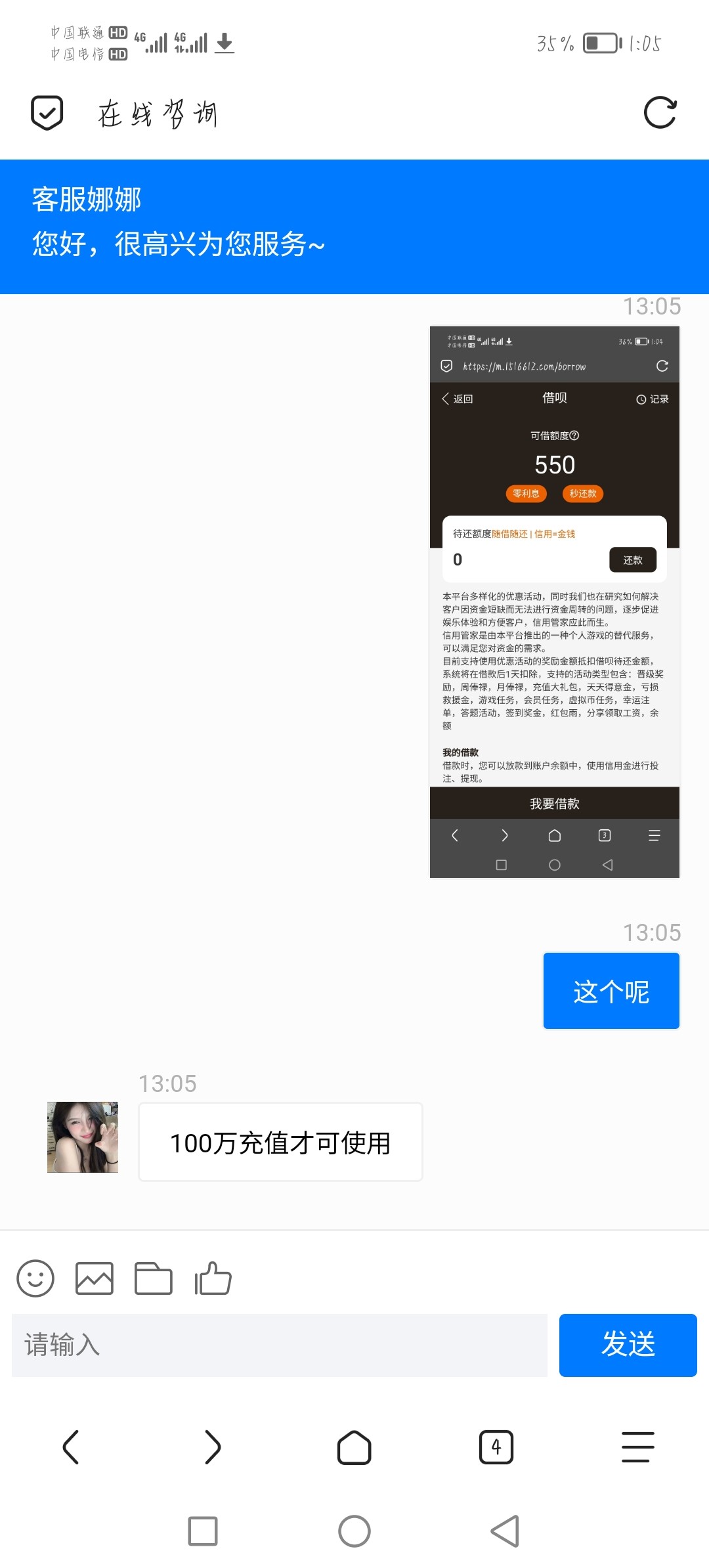This screenshot has width=709, height=1568.
Task: Attach a picture with the image icon
Action: [94, 1278]
